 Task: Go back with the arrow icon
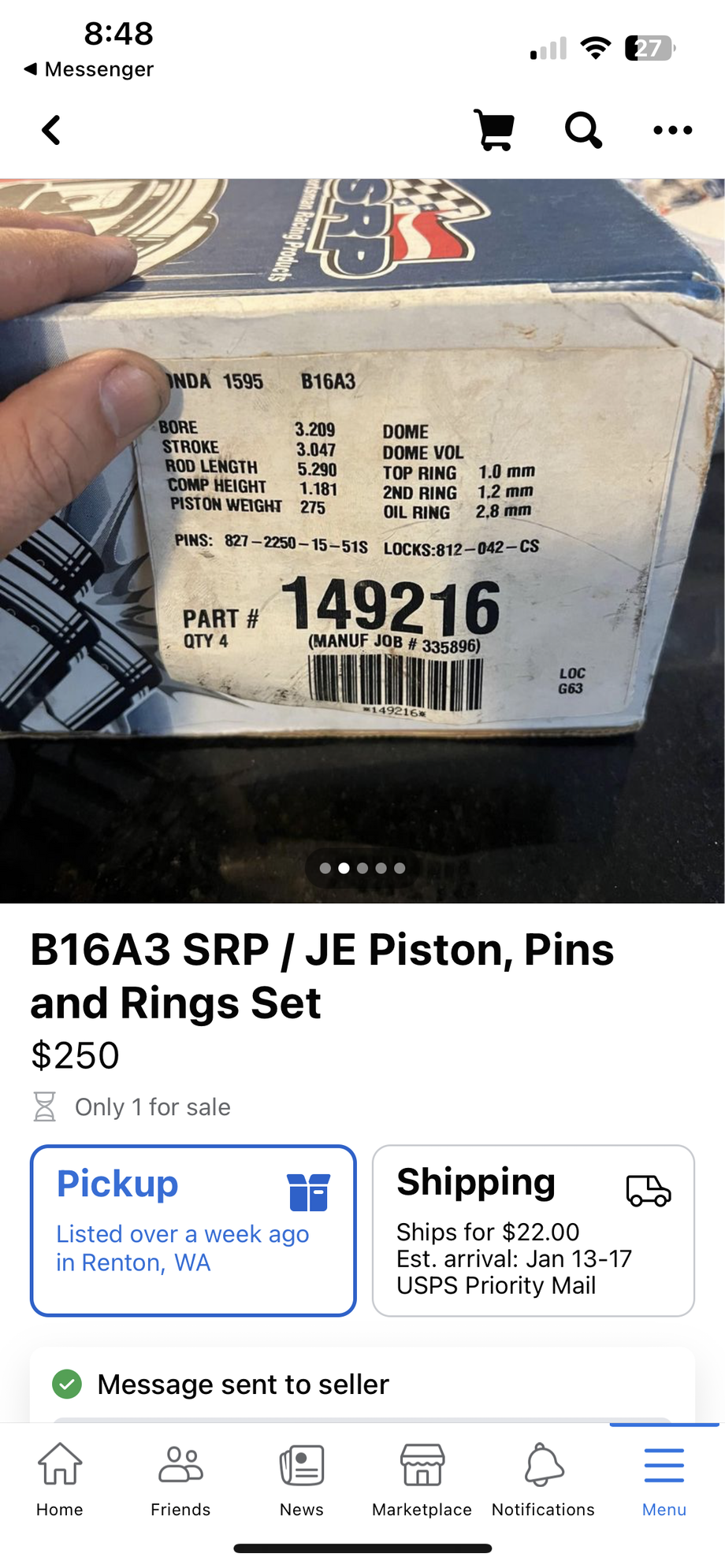click(52, 131)
